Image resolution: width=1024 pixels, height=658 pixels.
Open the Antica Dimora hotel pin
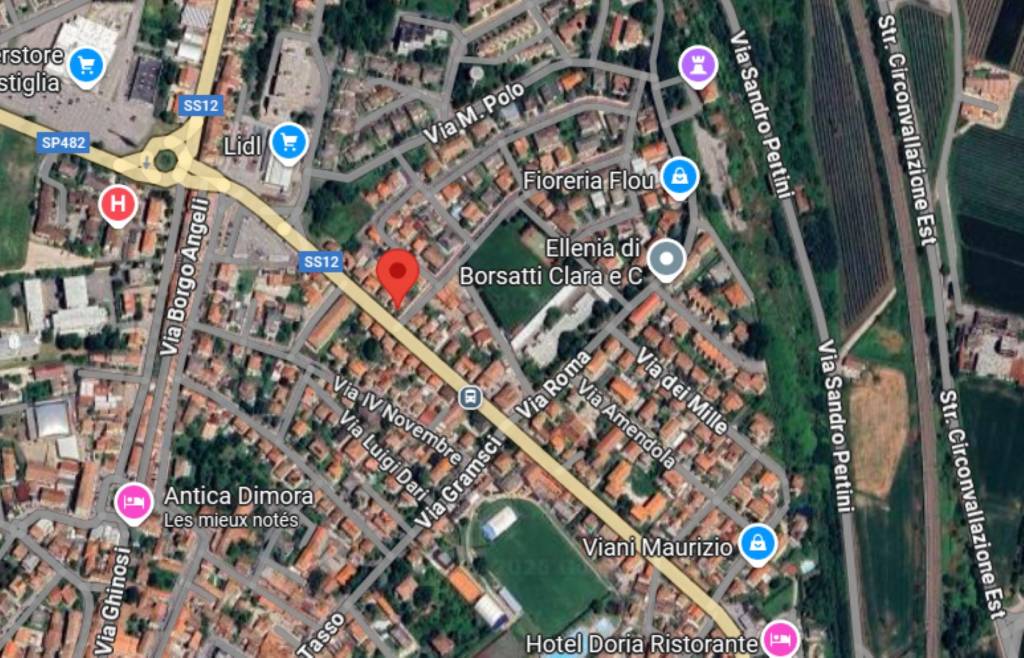(x=133, y=501)
